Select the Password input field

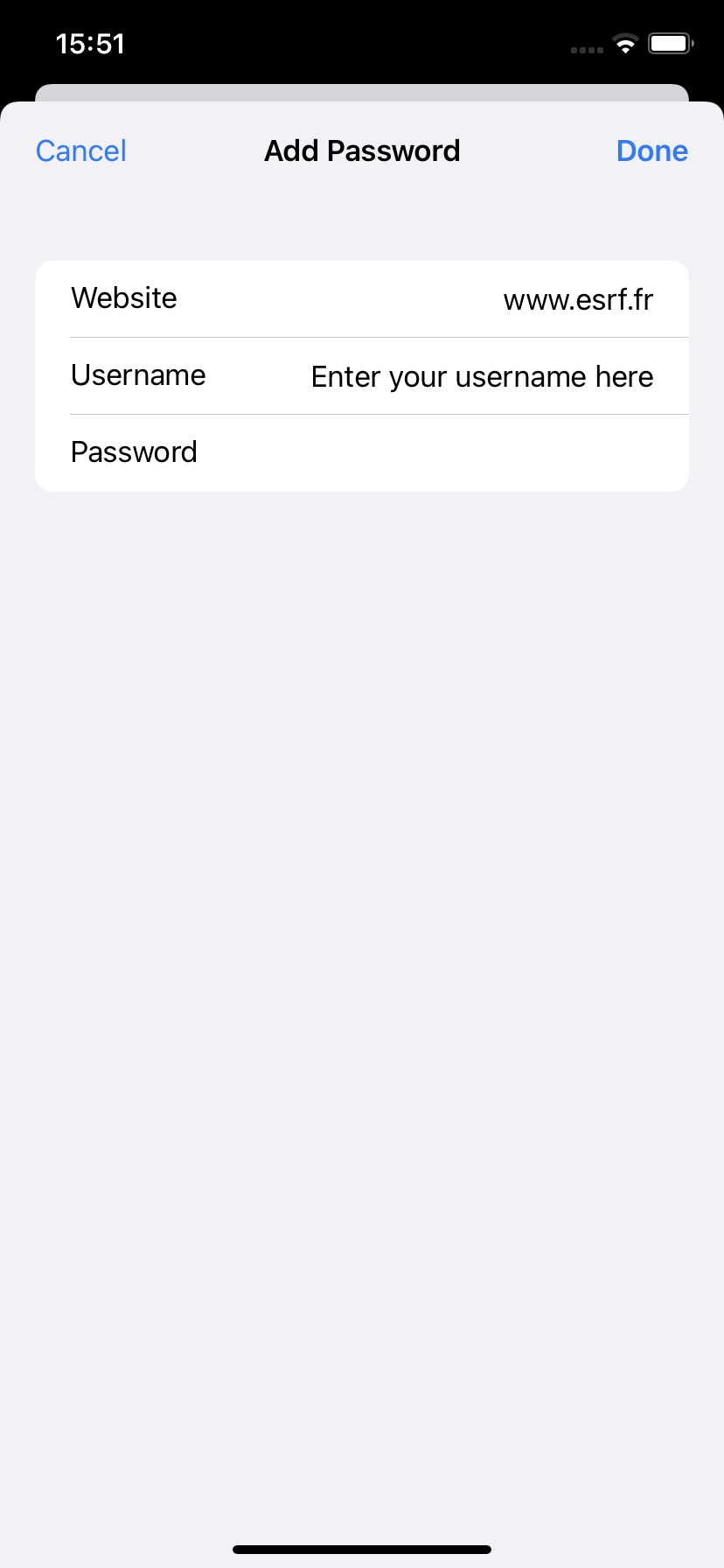tap(437, 453)
